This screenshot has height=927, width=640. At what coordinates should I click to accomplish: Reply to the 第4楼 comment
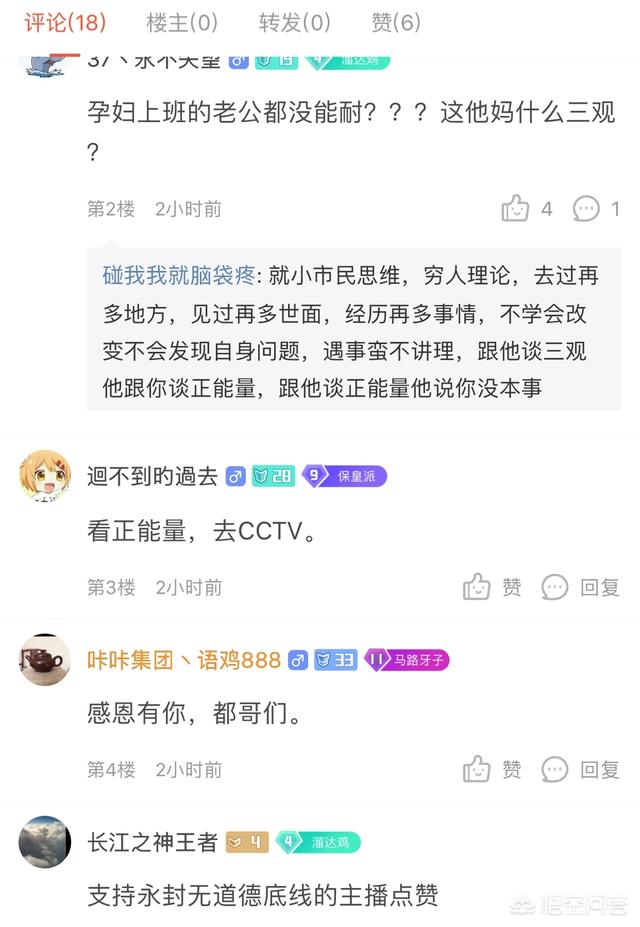[582, 769]
